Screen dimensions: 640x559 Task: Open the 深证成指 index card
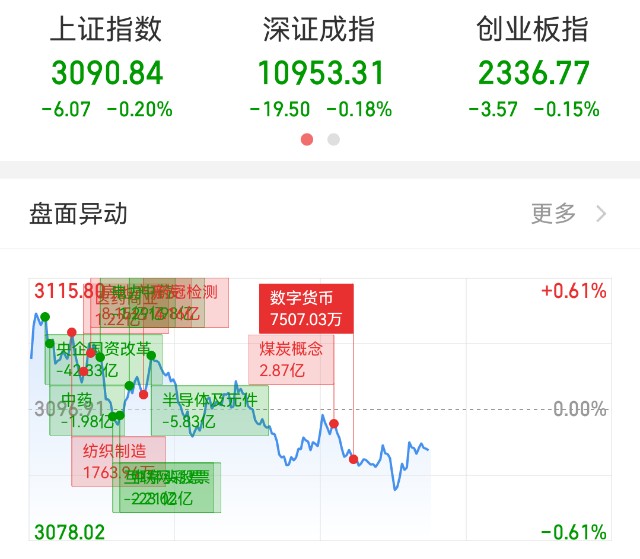pos(320,68)
